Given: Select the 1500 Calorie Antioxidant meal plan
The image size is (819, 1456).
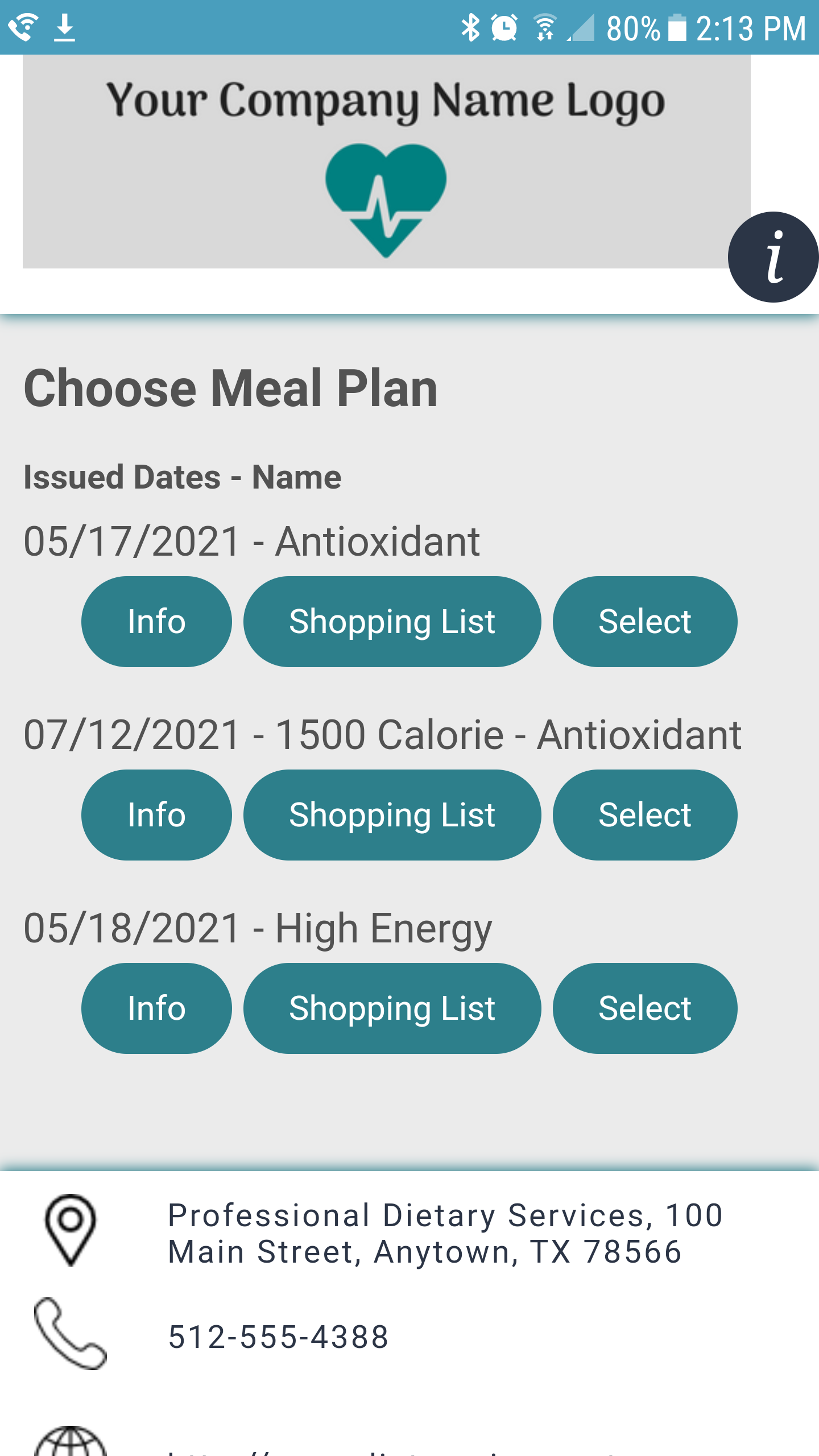Looking at the screenshot, I should click(645, 815).
